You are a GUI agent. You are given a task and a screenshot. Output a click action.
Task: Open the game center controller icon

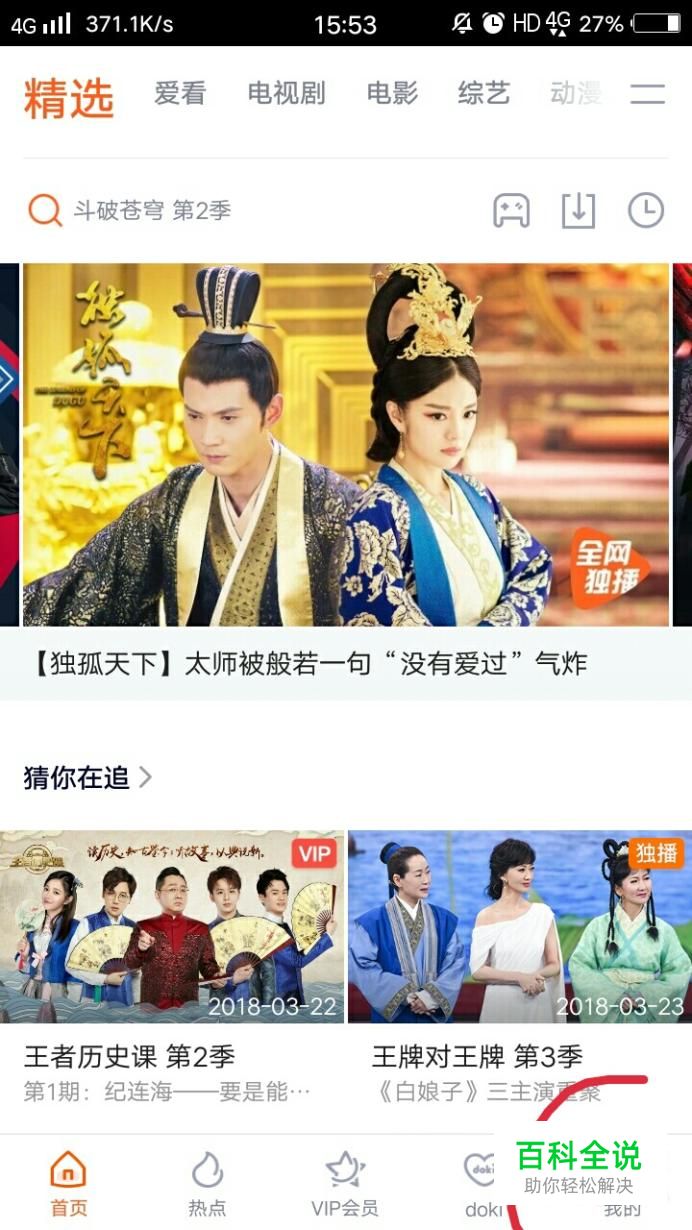pyautogui.click(x=511, y=210)
